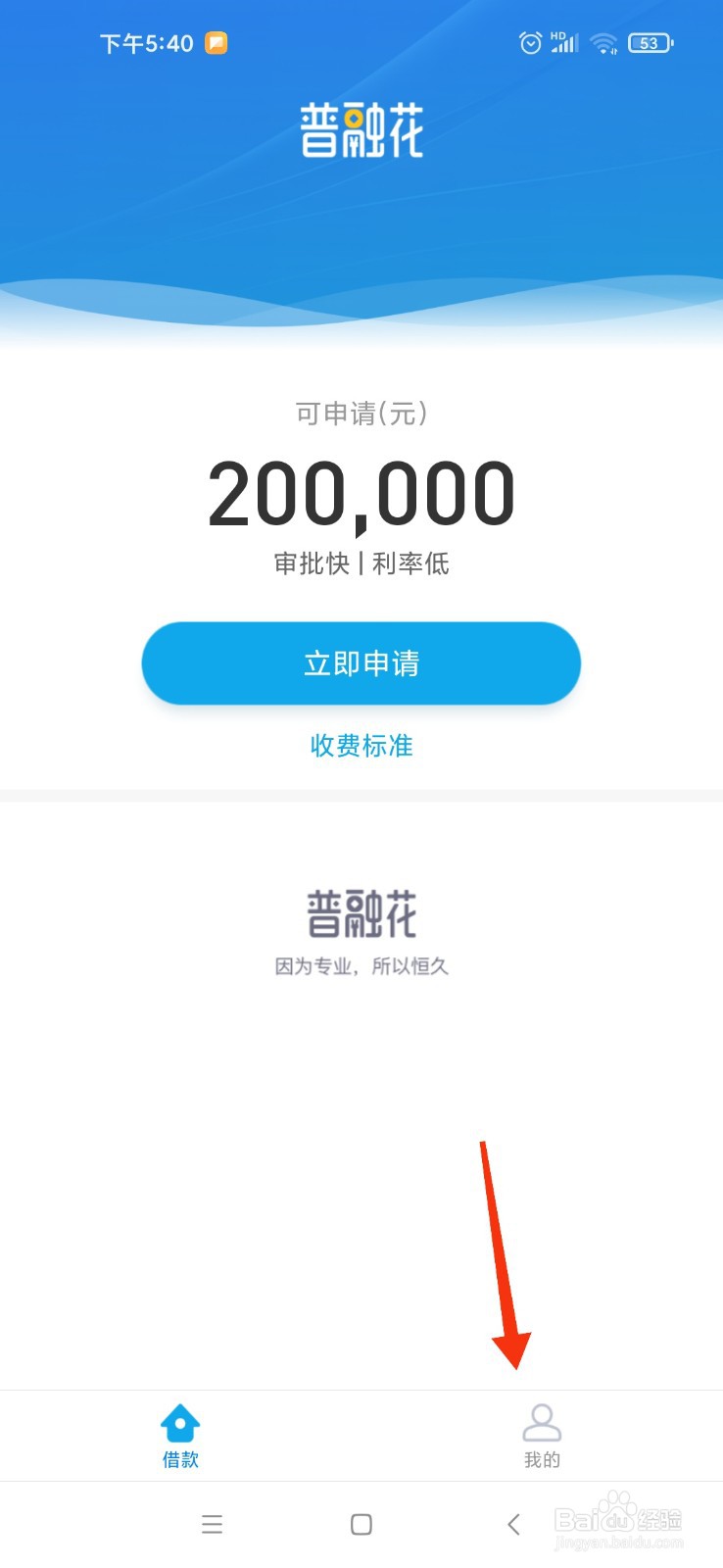Image resolution: width=723 pixels, height=1568 pixels.
Task: Switch to the 我的 tab
Action: pos(543,1436)
